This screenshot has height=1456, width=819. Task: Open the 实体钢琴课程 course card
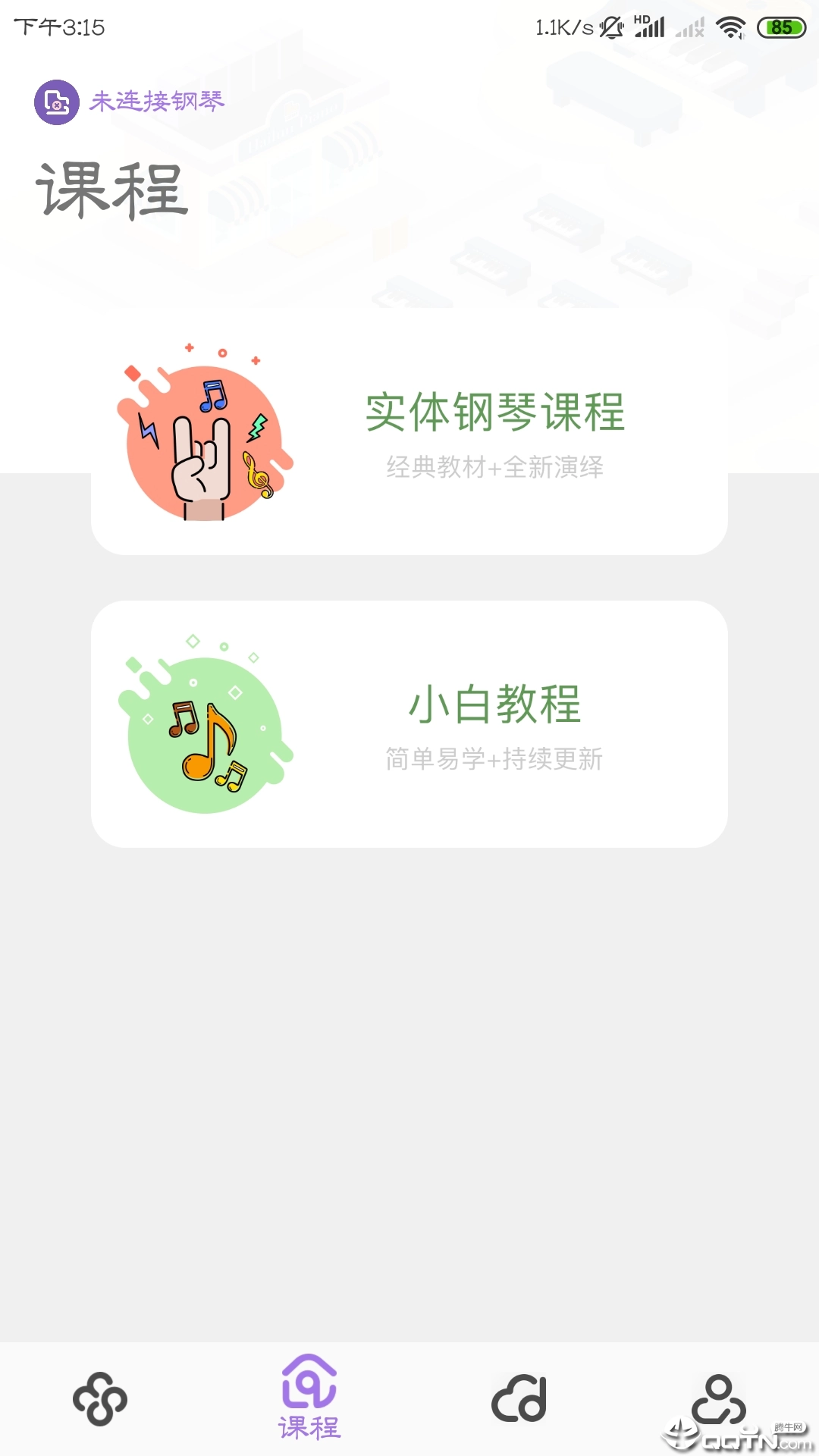pyautogui.click(x=409, y=432)
